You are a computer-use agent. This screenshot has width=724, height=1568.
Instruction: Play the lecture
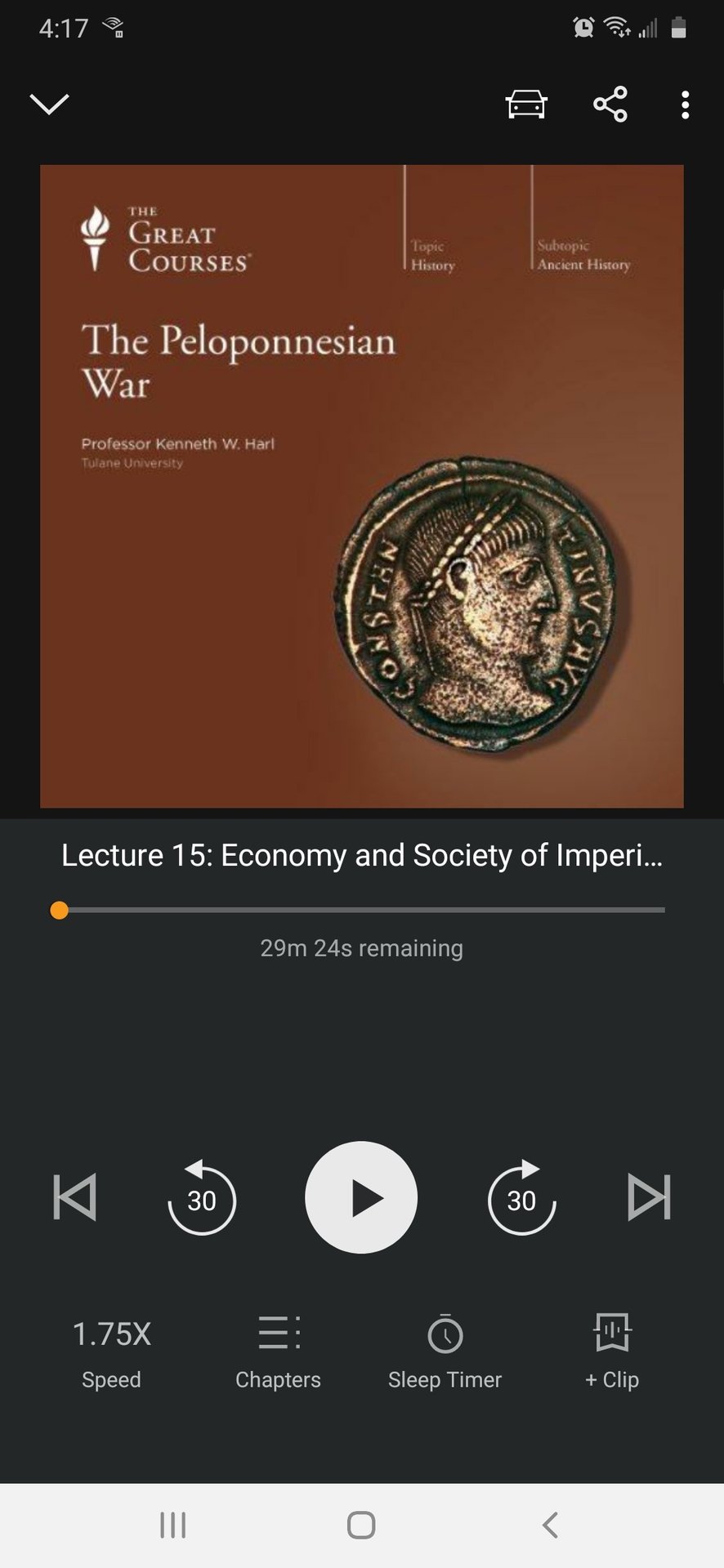click(361, 1197)
